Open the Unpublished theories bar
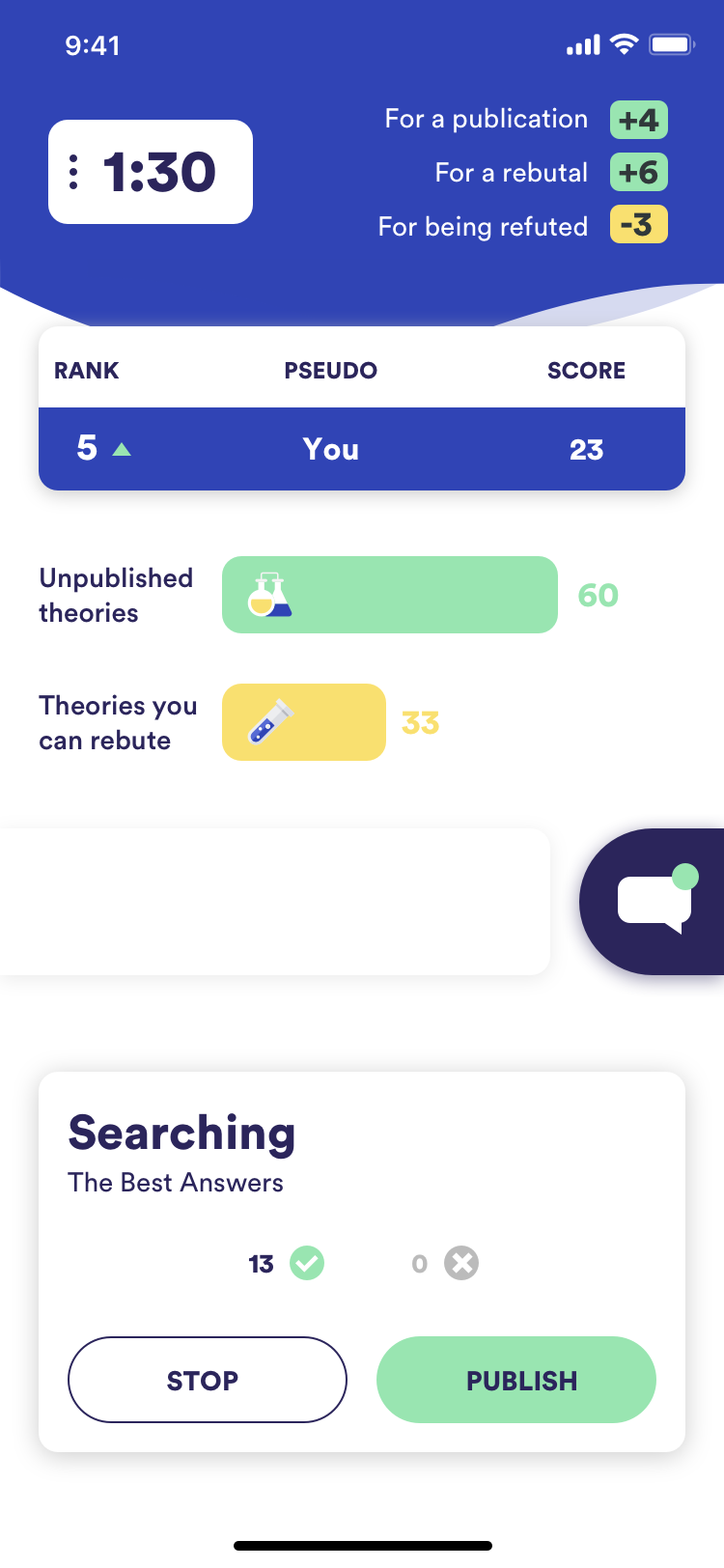 pos(389,595)
